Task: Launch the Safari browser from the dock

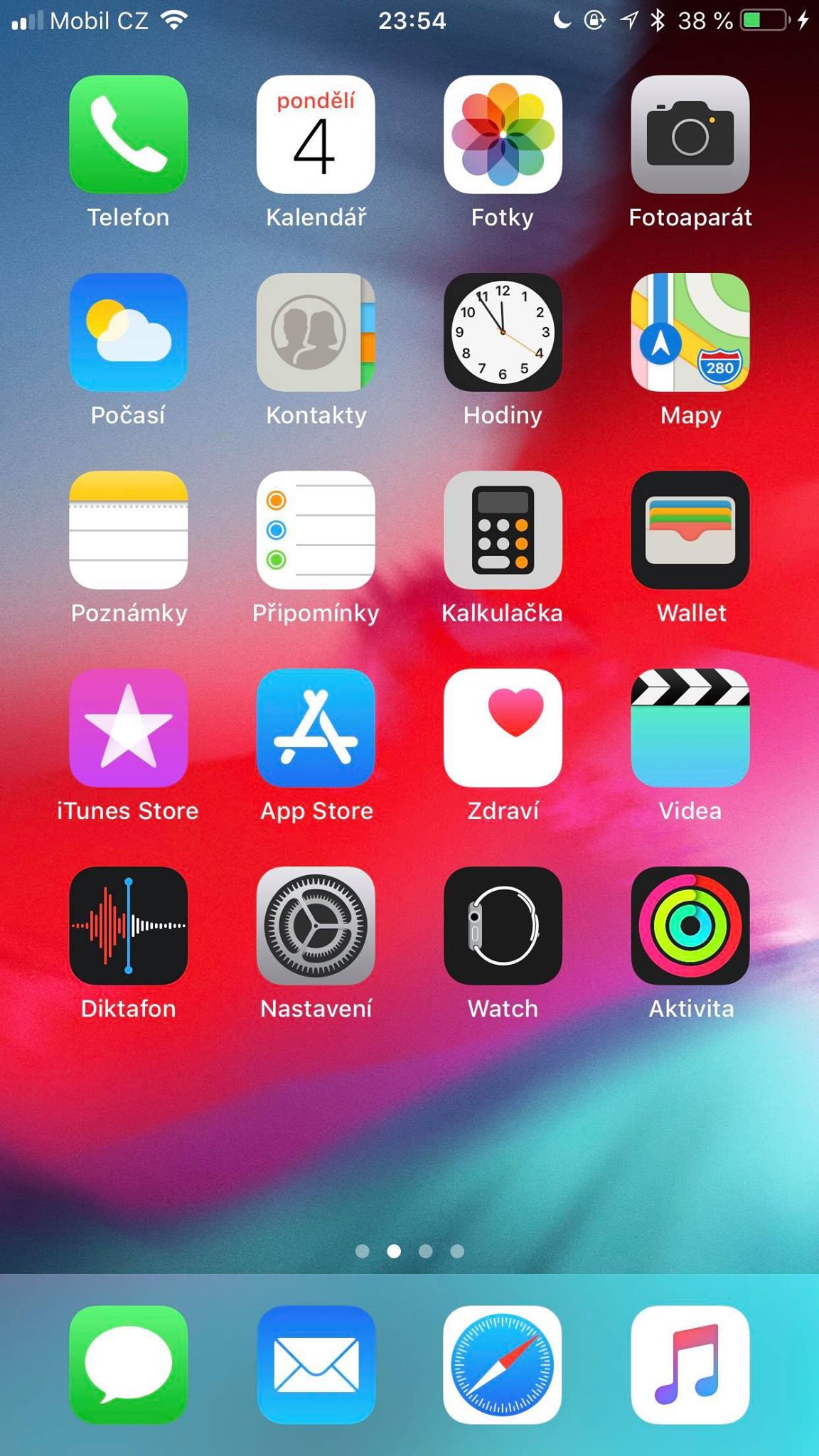Action: [503, 1364]
